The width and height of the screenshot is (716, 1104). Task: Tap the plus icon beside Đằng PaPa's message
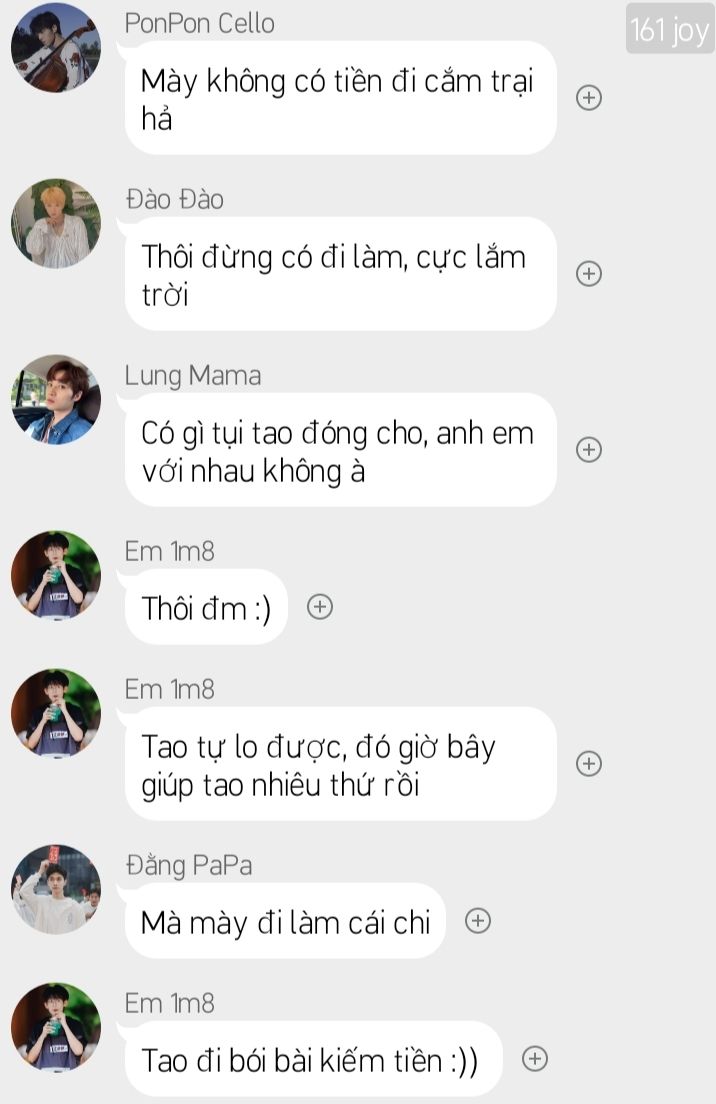[478, 920]
